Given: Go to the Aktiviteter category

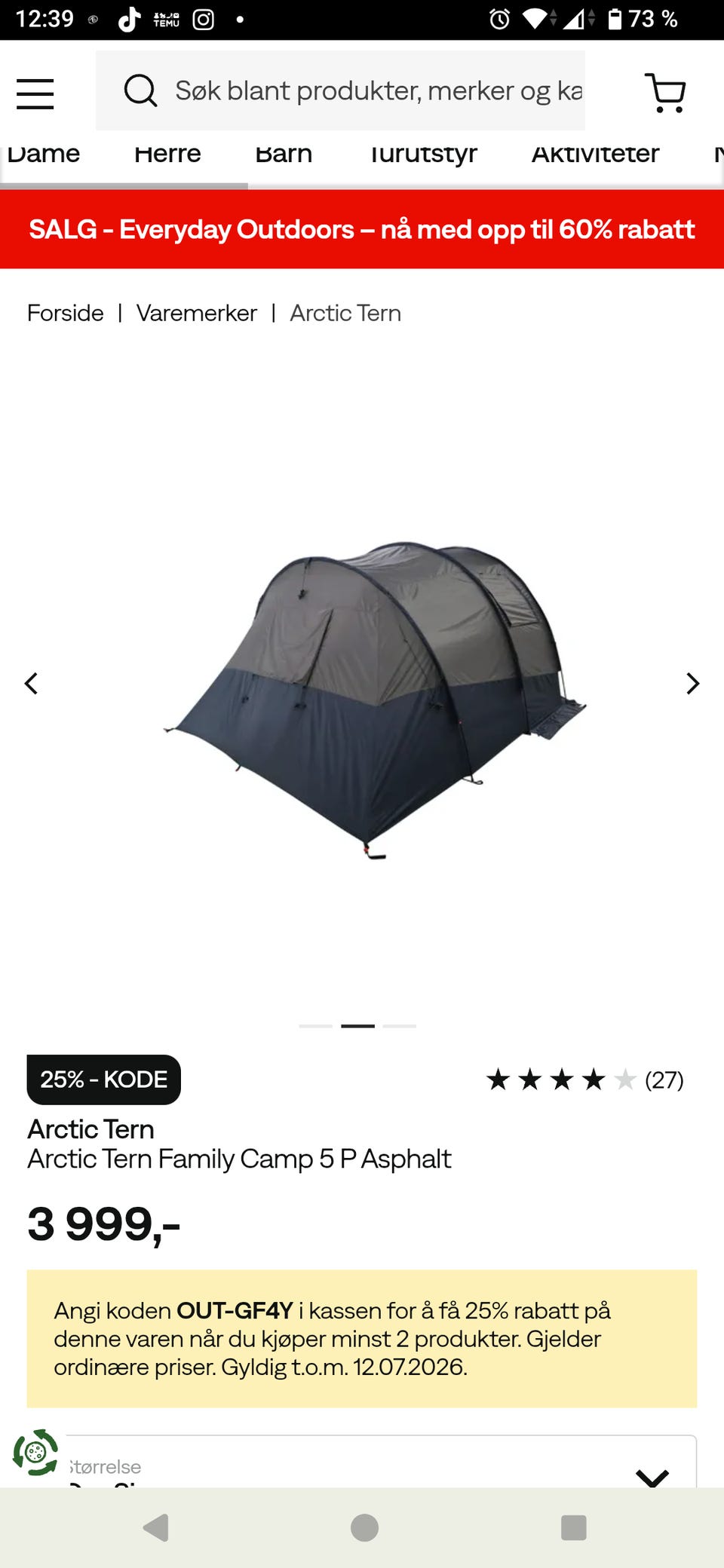Looking at the screenshot, I should click(595, 154).
